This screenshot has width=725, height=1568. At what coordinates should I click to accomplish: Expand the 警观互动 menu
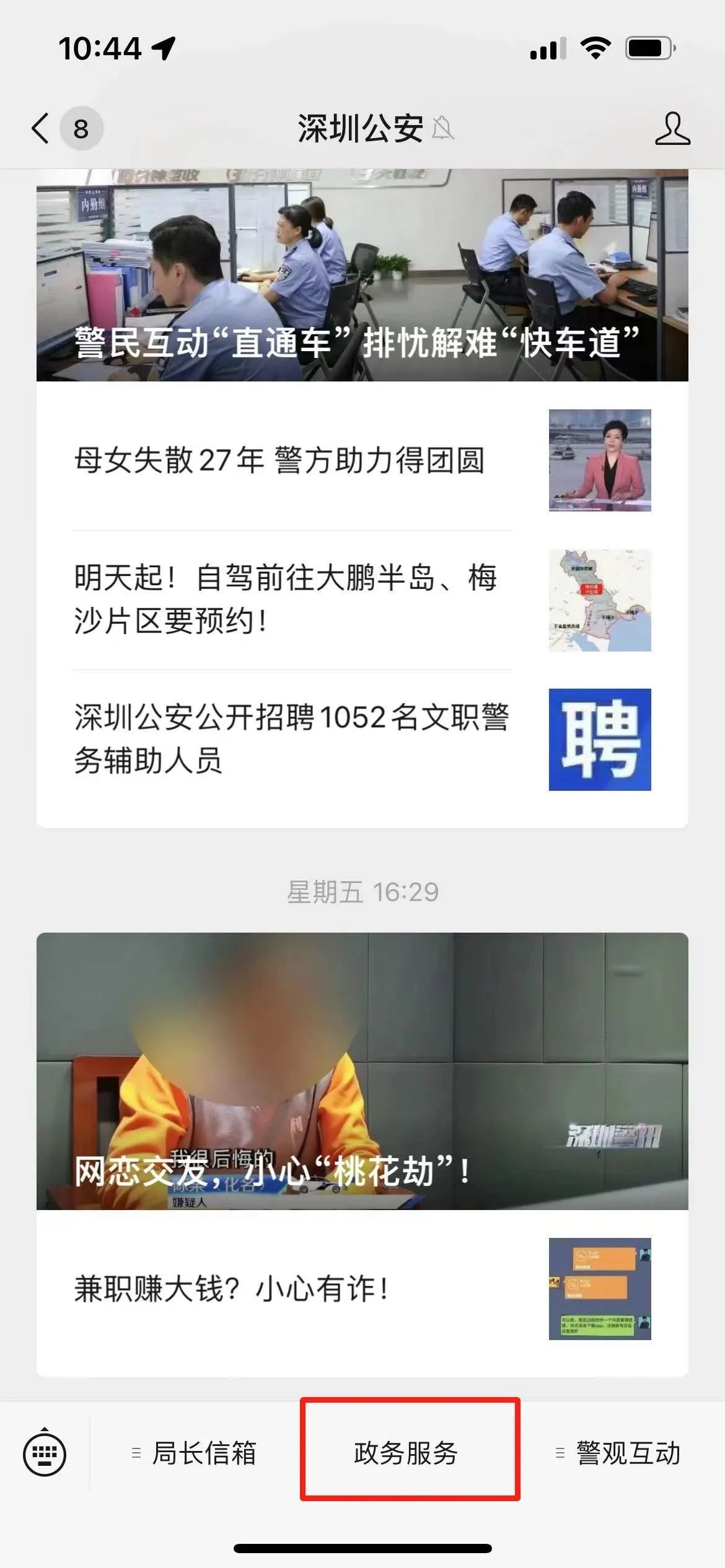(618, 1453)
